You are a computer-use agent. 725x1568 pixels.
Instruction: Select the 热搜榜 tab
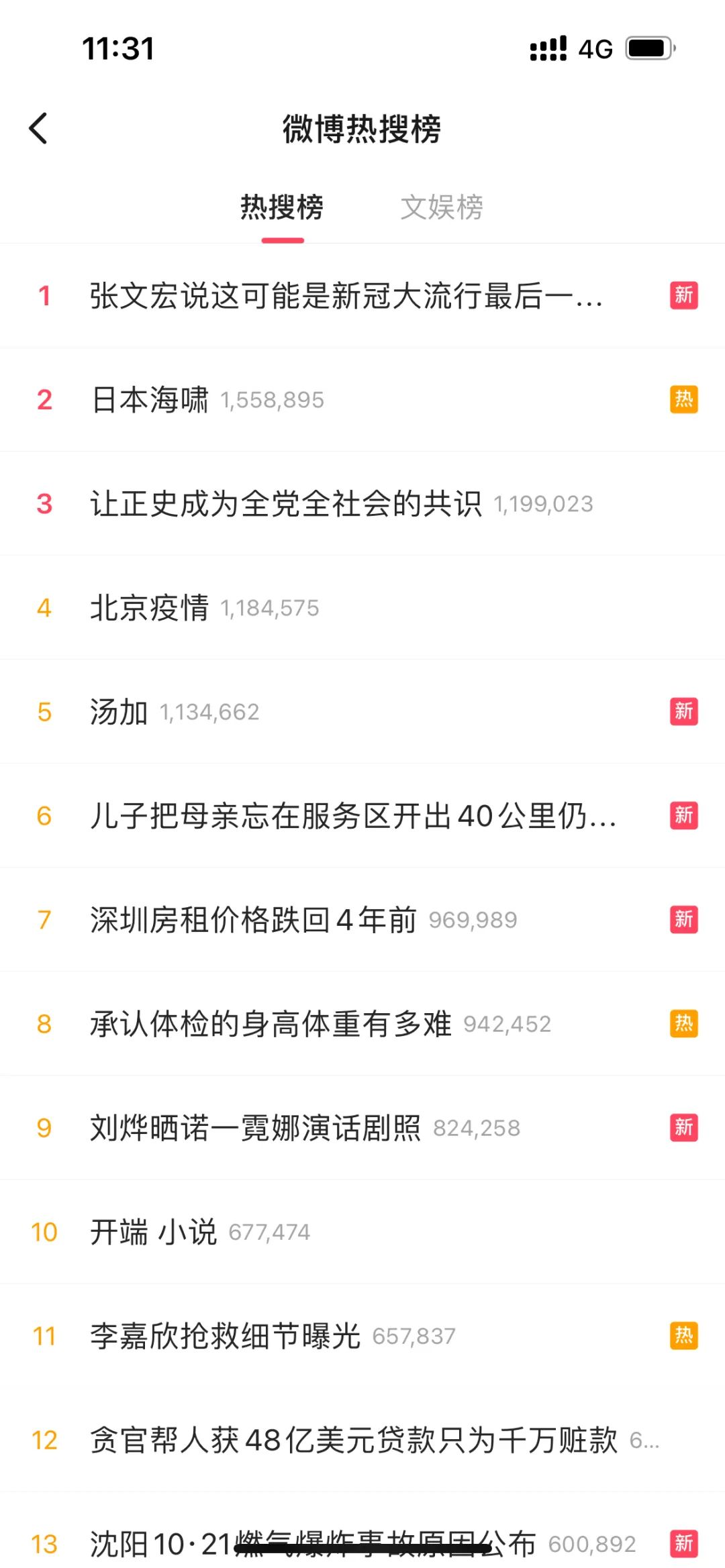click(x=282, y=207)
